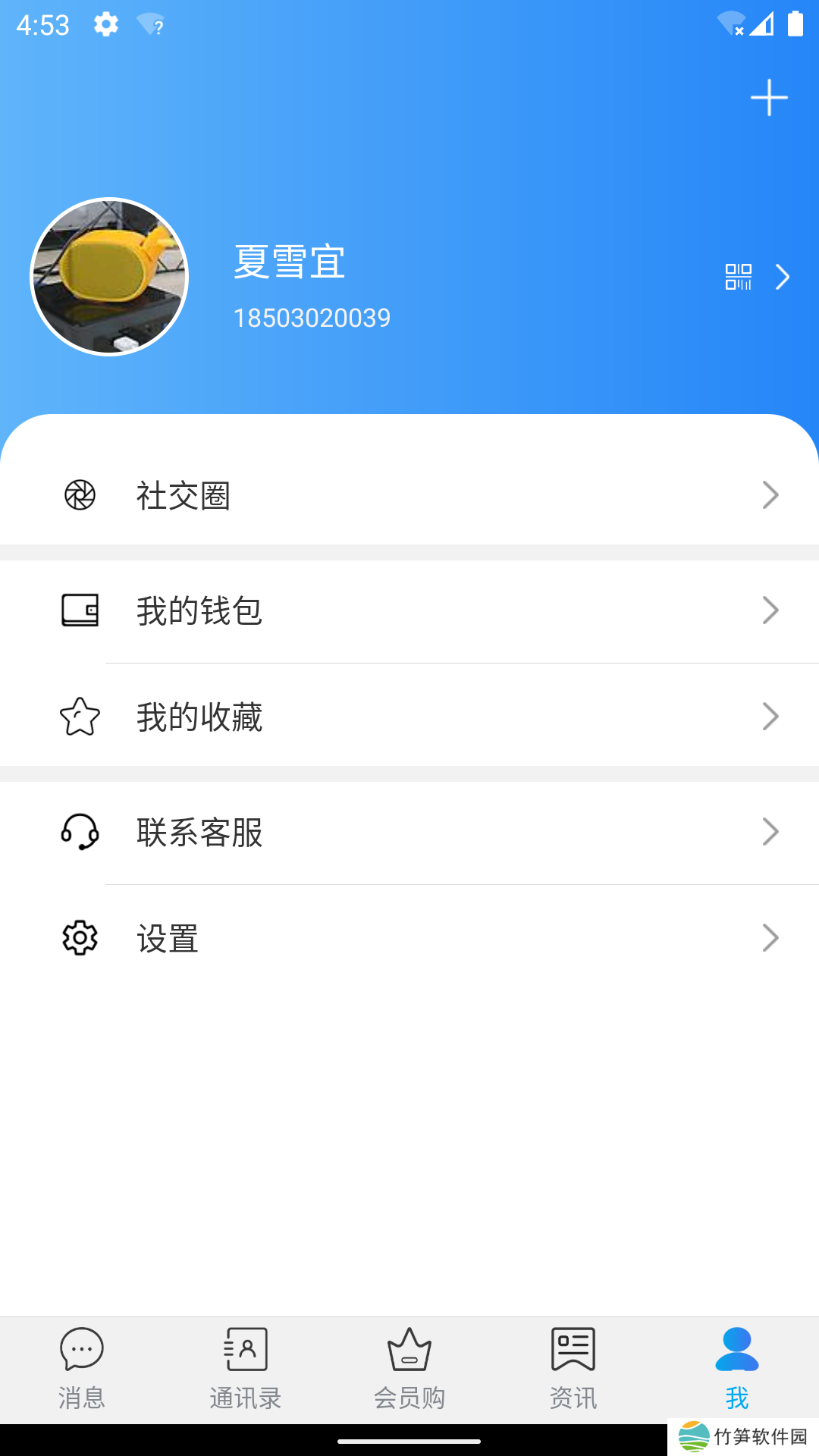
Task: Switch to the 消息 tab
Action: (82, 1368)
